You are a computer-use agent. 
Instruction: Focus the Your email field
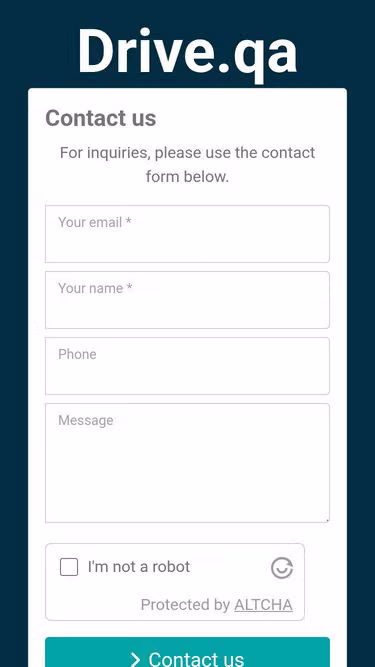tap(187, 234)
